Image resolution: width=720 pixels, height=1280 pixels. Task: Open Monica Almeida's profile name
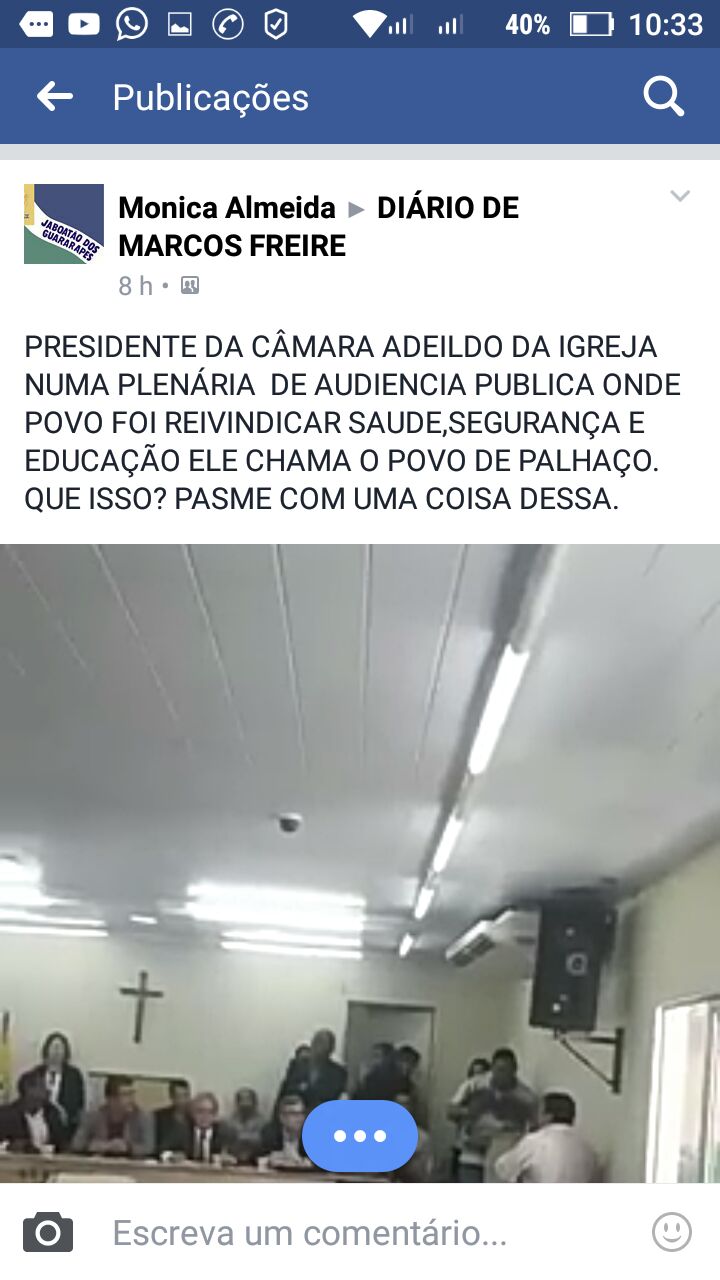[x=227, y=208]
